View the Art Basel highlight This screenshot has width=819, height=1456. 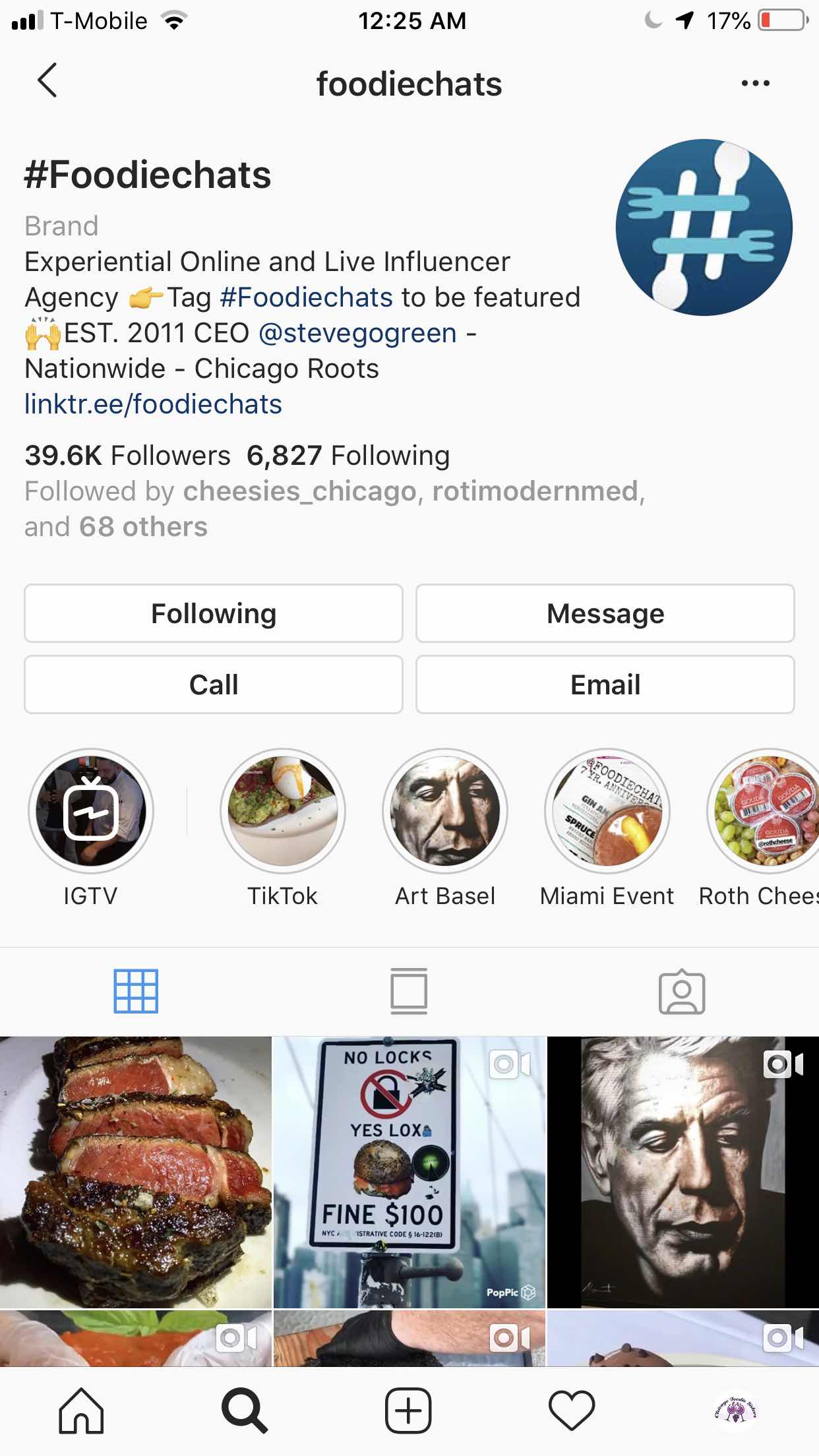(x=445, y=811)
